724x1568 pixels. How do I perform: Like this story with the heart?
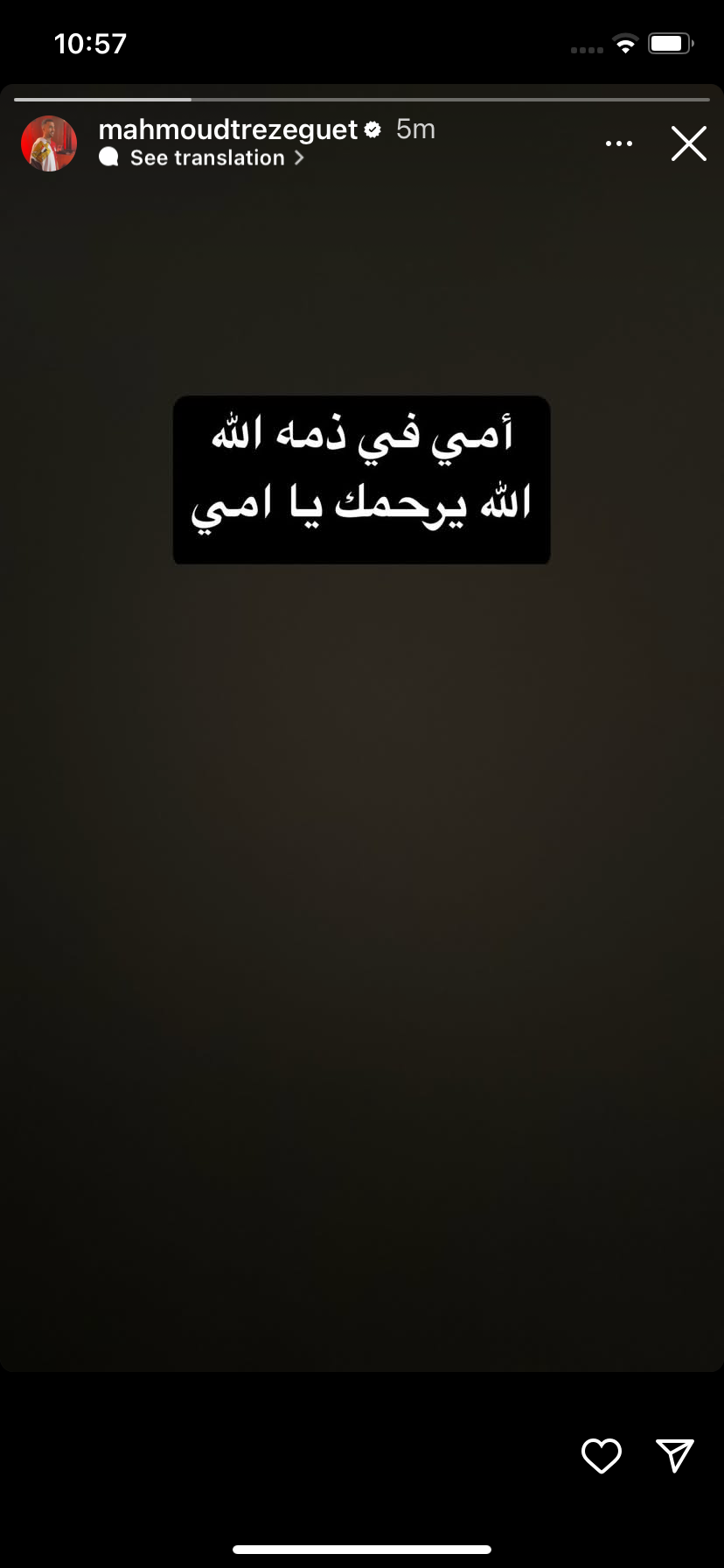tap(602, 1455)
